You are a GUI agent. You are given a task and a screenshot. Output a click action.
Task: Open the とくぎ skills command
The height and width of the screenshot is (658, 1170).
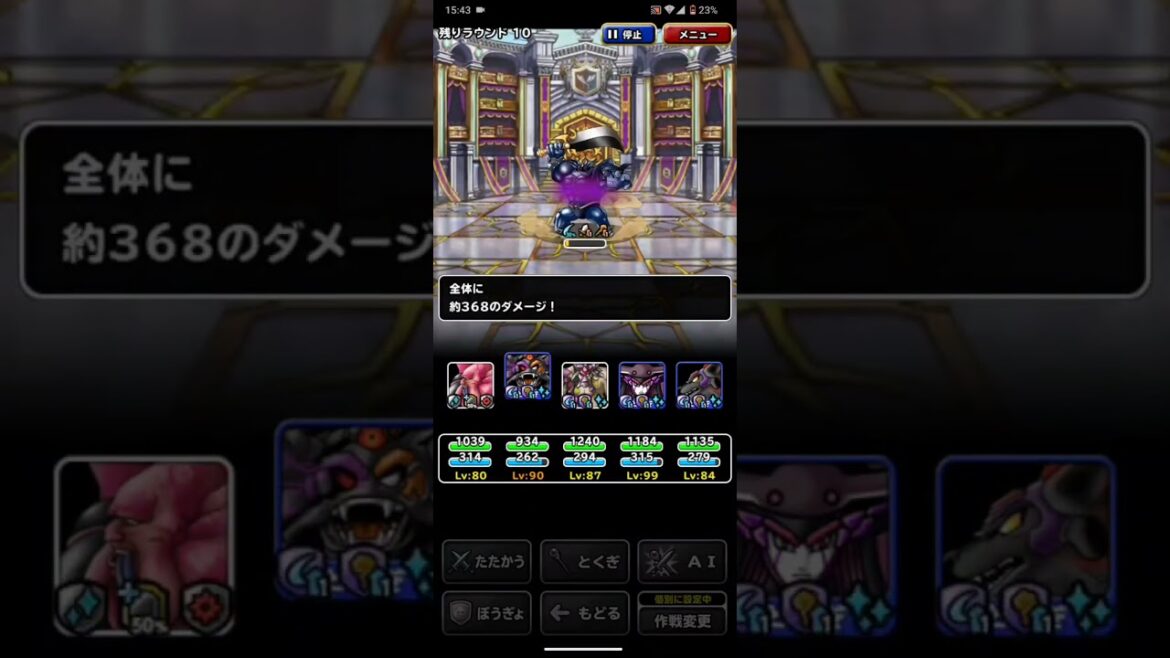pos(584,561)
